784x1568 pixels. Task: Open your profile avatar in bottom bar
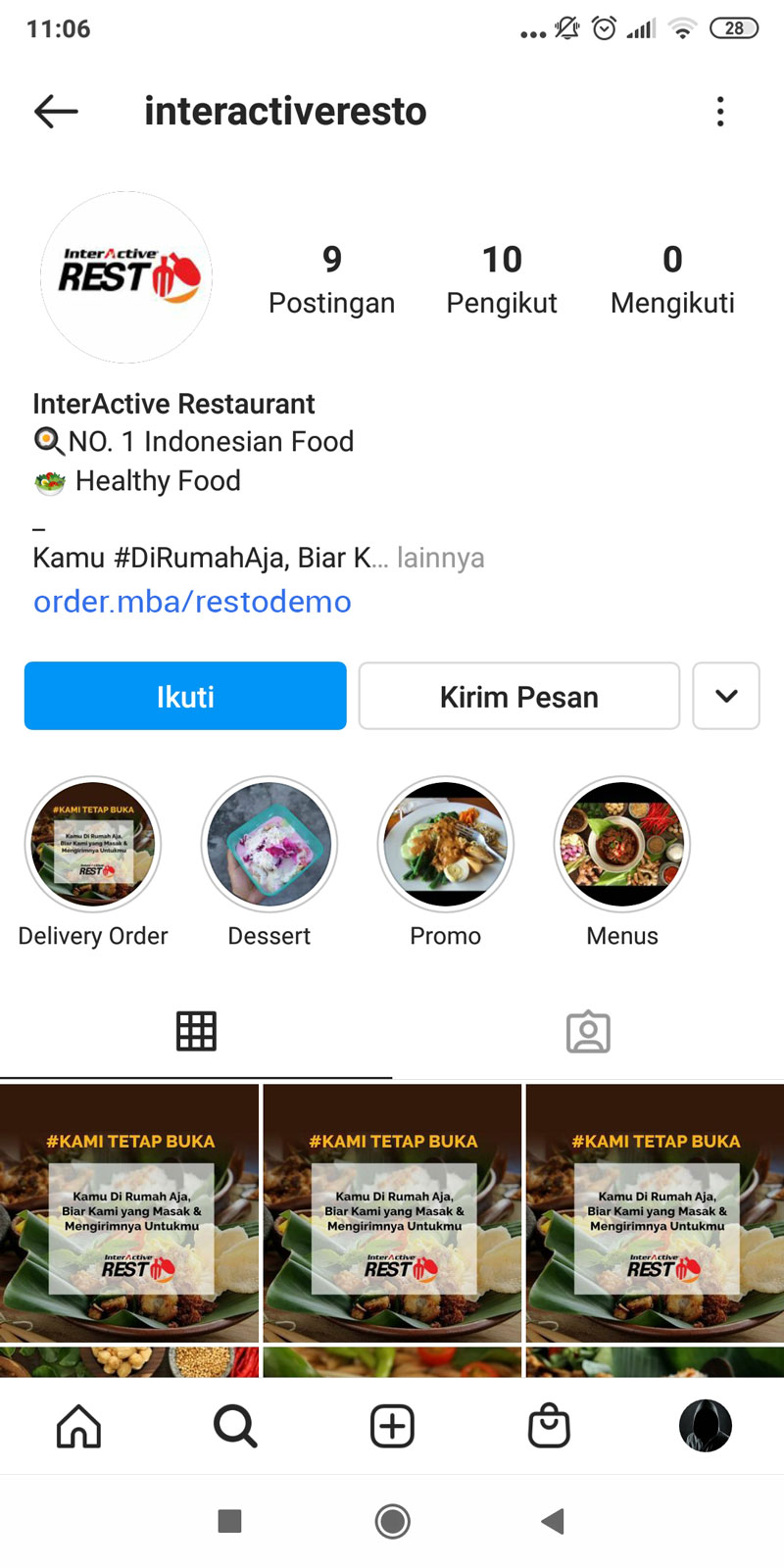coord(705,1426)
